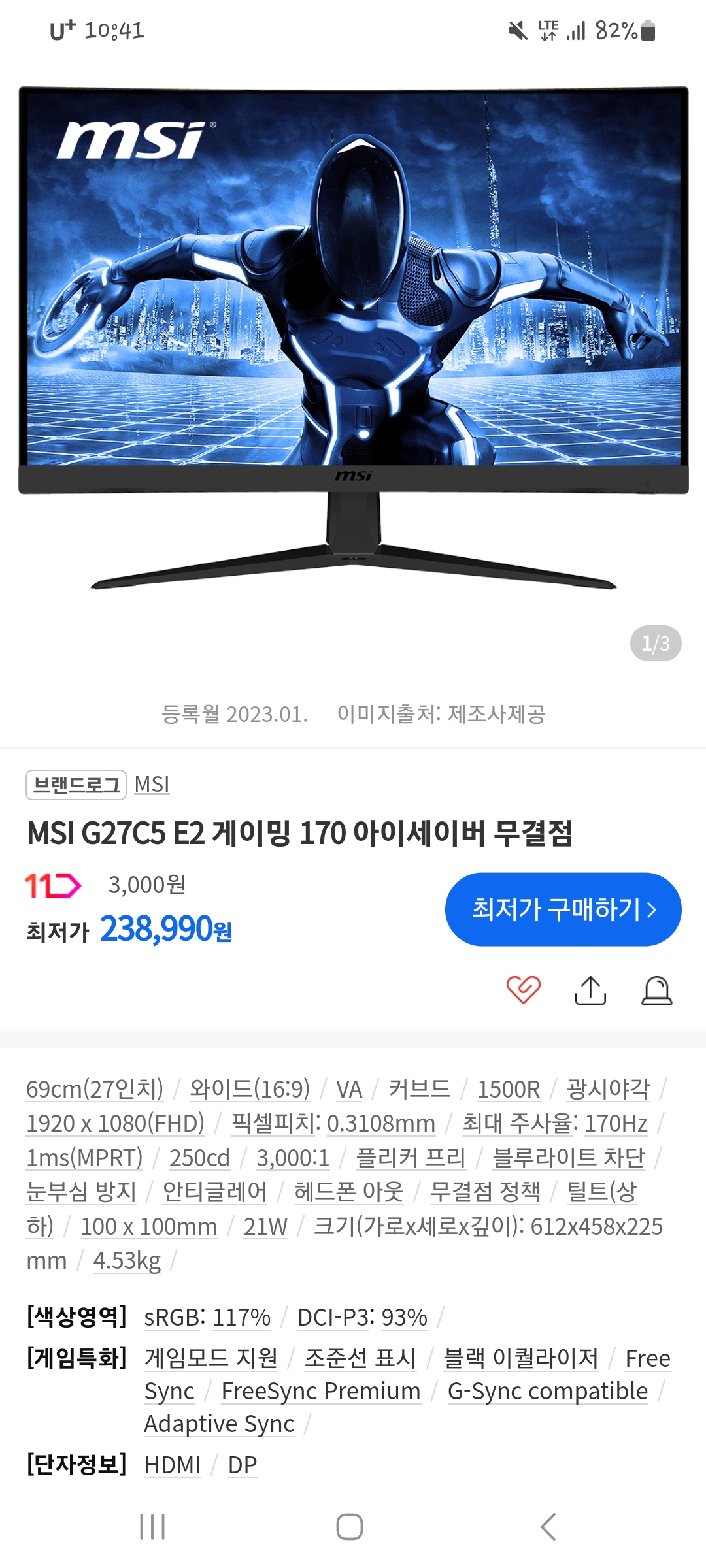
Task: Add this monitor to wishlist via heart icon
Action: [x=523, y=990]
